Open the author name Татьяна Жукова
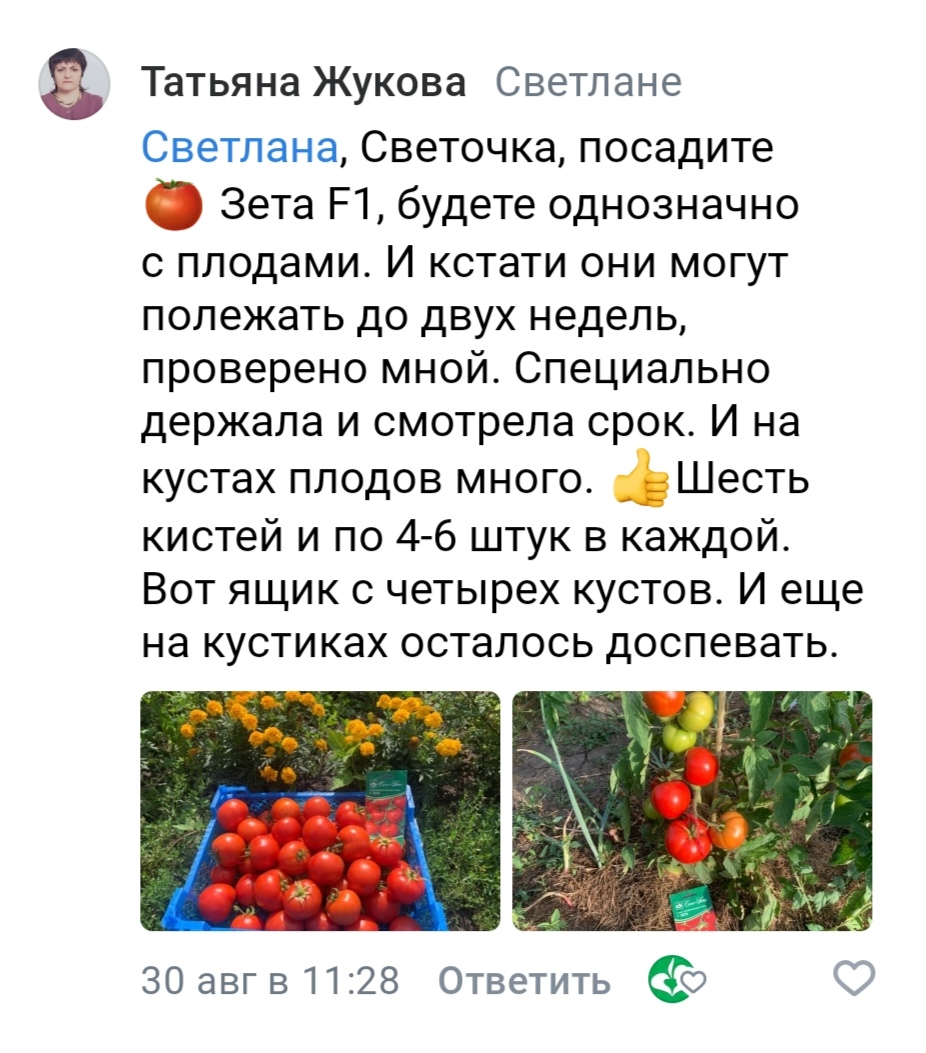Screen dimensions: 926x1053 [x=304, y=82]
